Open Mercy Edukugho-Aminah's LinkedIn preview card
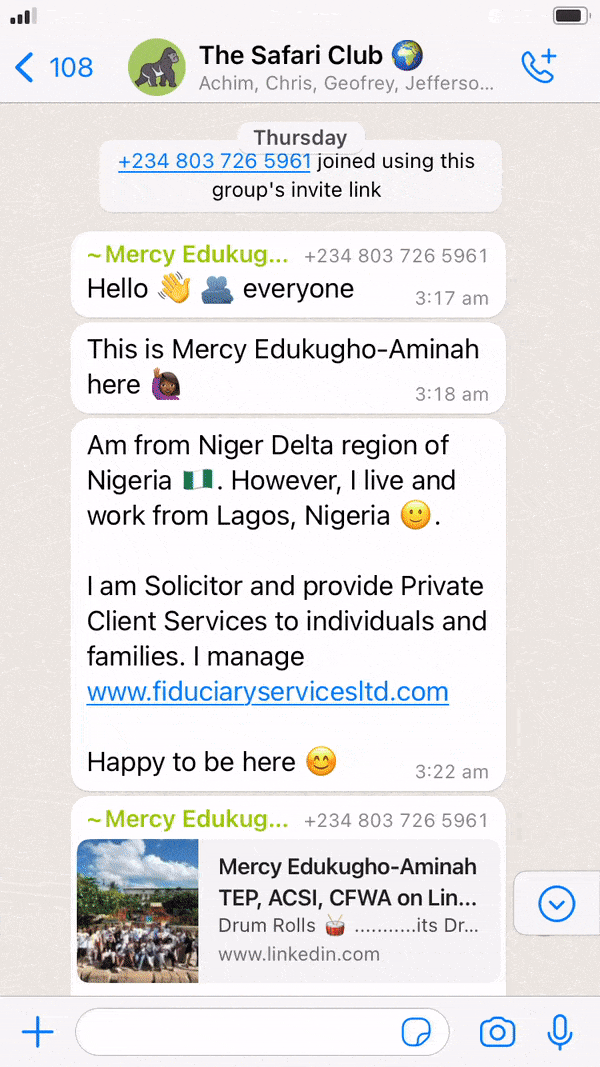600x1067 pixels. [288, 910]
